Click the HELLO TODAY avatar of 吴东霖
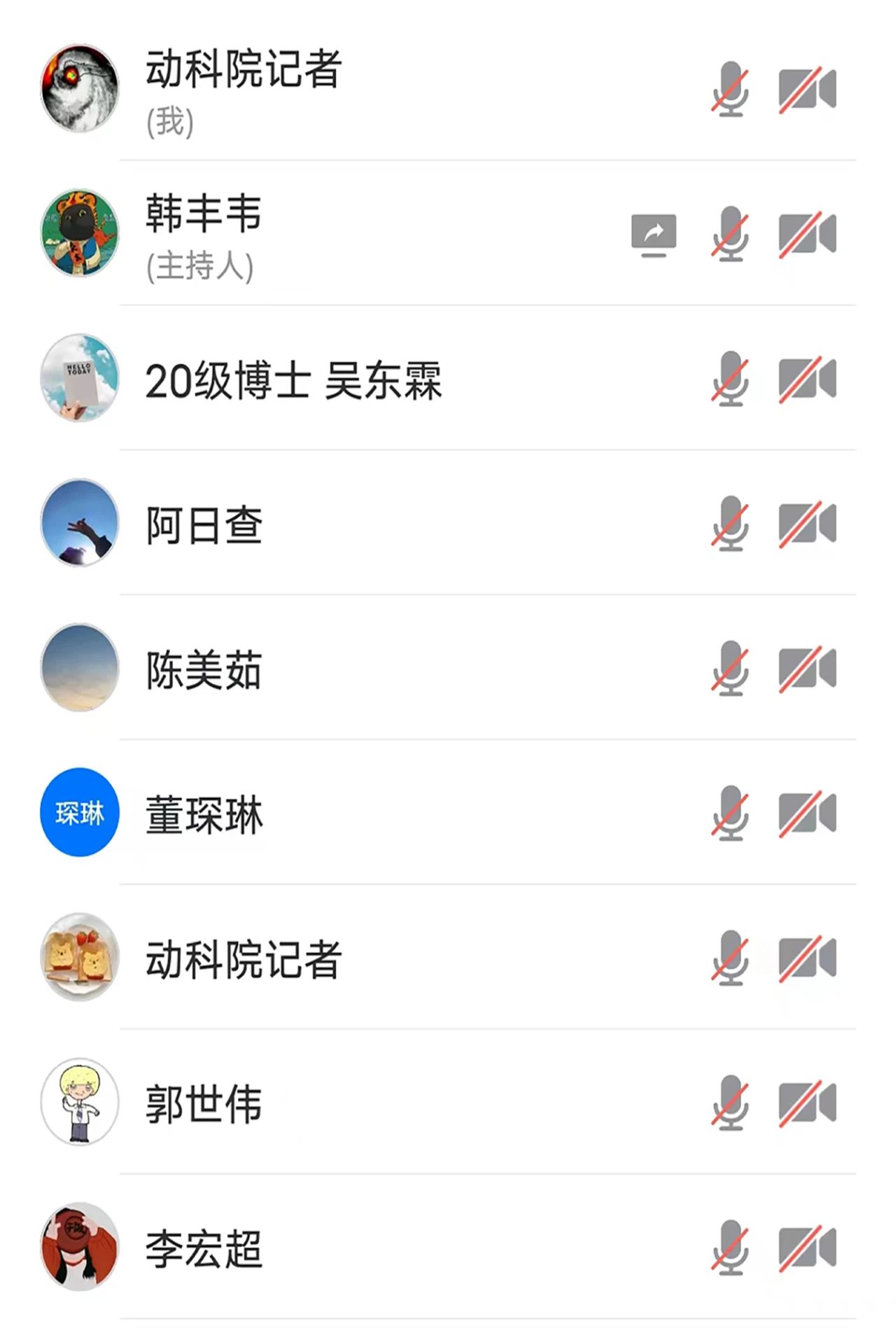 (x=79, y=380)
